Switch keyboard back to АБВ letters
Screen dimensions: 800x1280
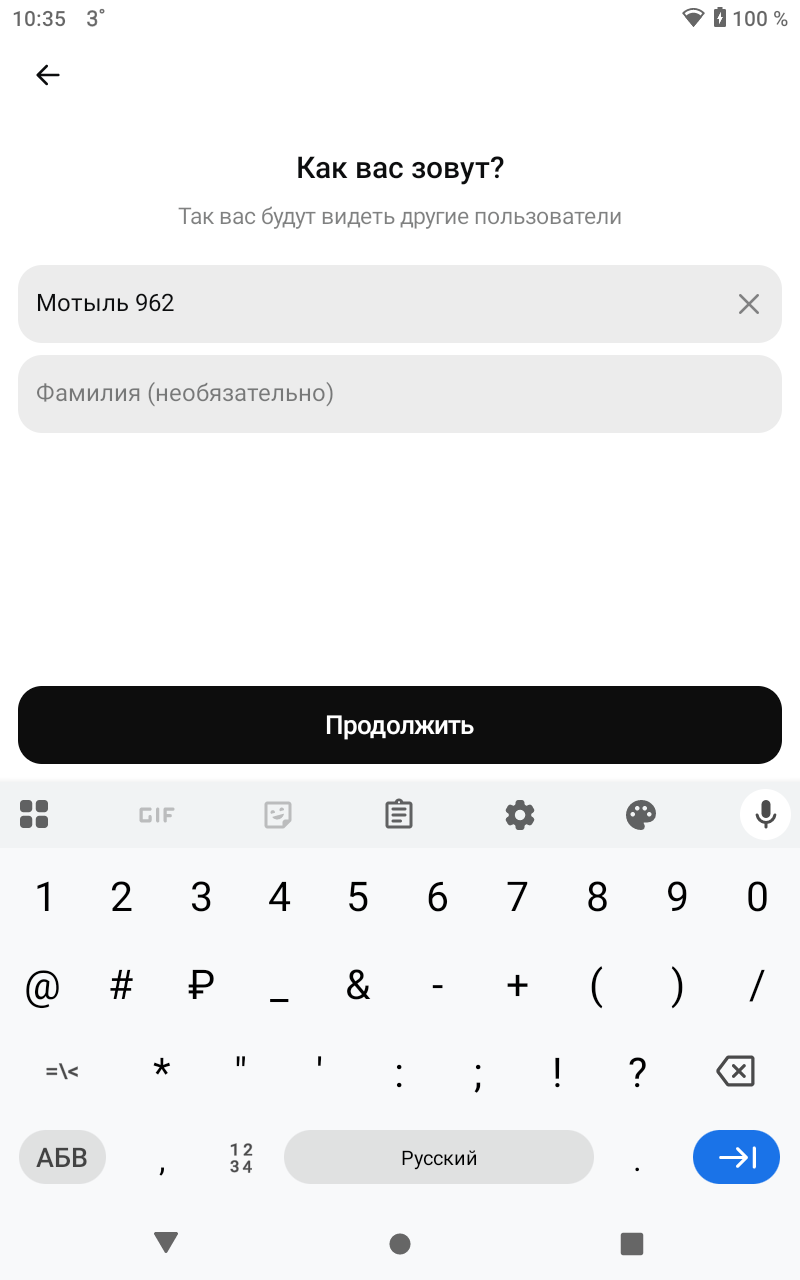point(62,1158)
